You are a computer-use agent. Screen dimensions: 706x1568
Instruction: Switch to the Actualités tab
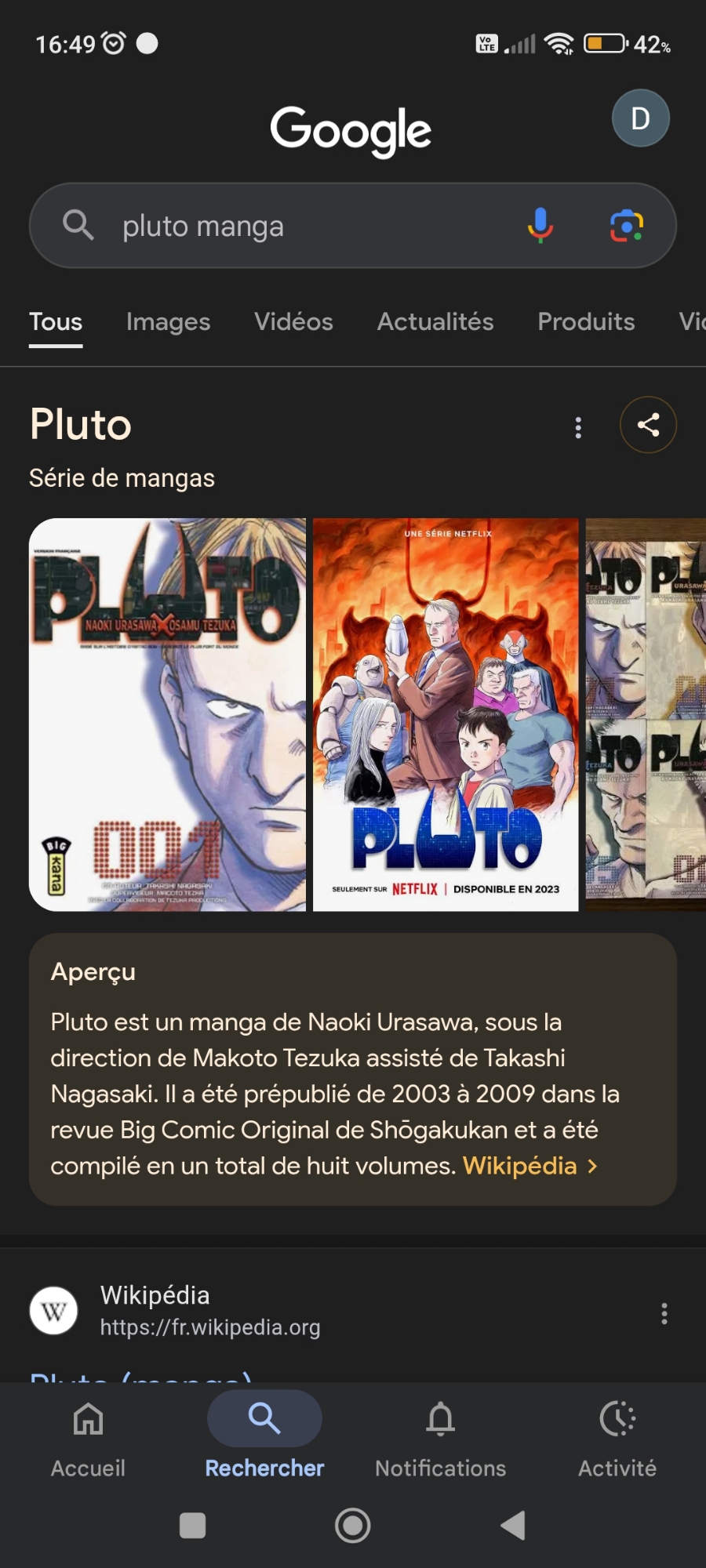pyautogui.click(x=435, y=322)
